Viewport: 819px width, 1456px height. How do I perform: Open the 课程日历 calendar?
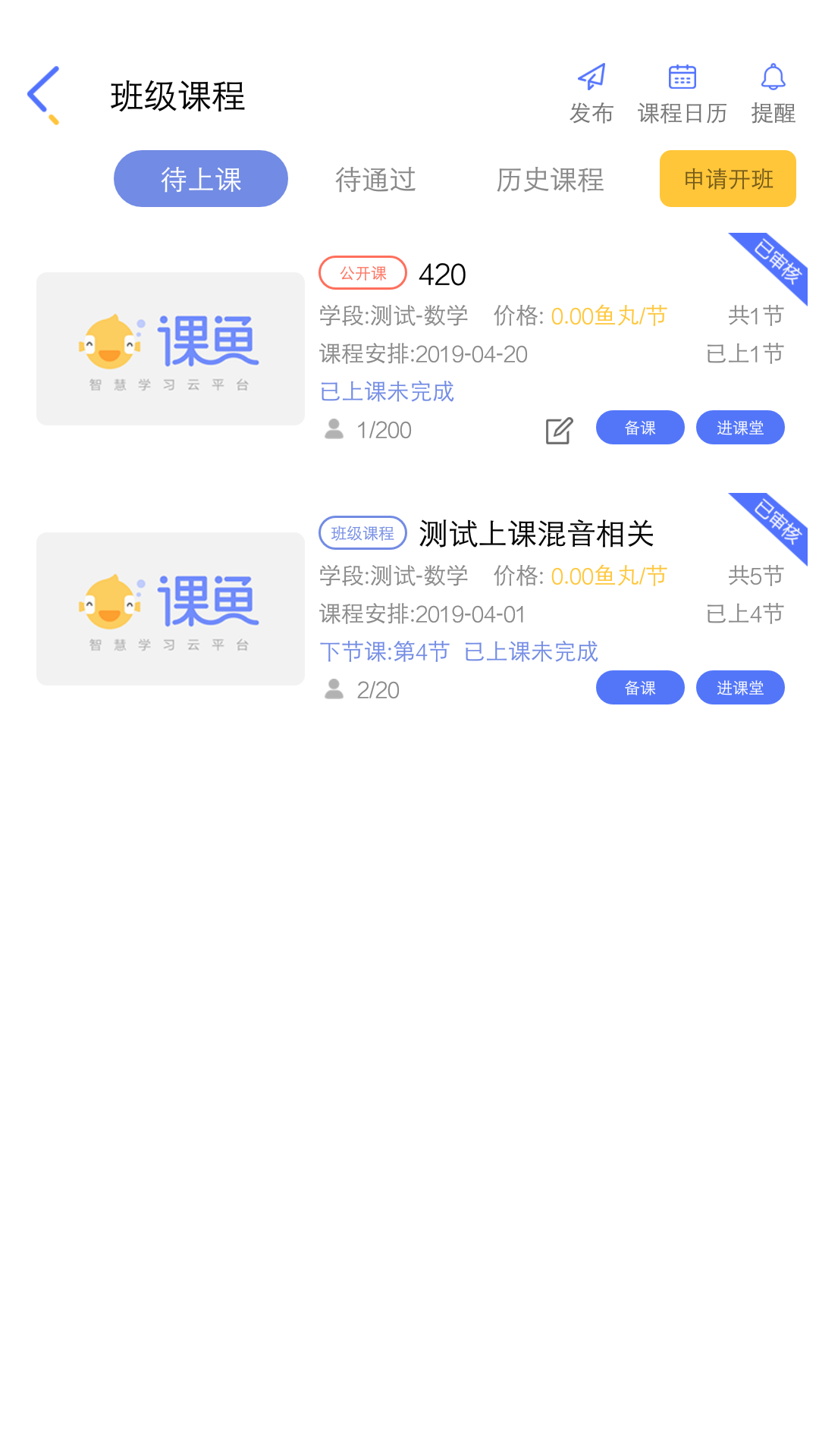[682, 94]
